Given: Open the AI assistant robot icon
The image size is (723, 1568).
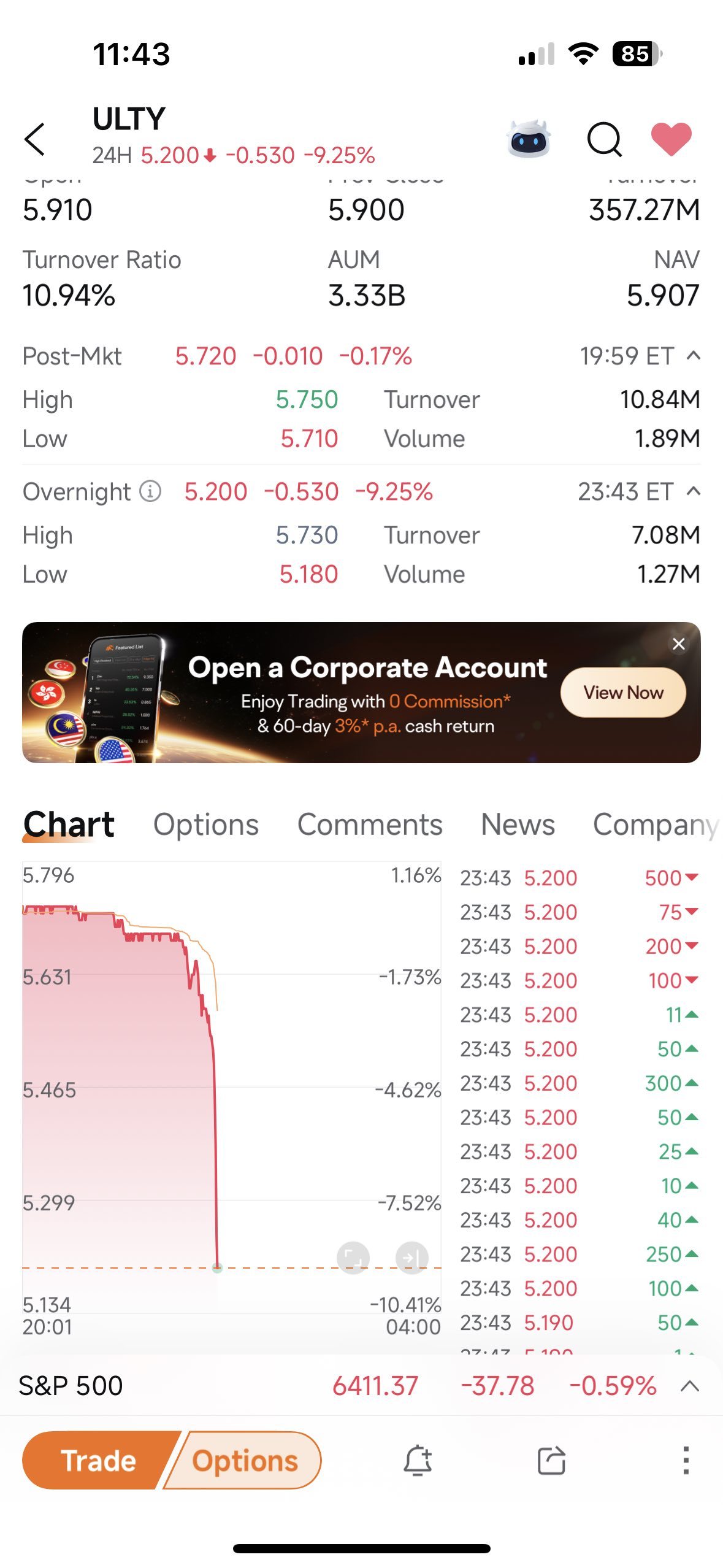Looking at the screenshot, I should (529, 139).
